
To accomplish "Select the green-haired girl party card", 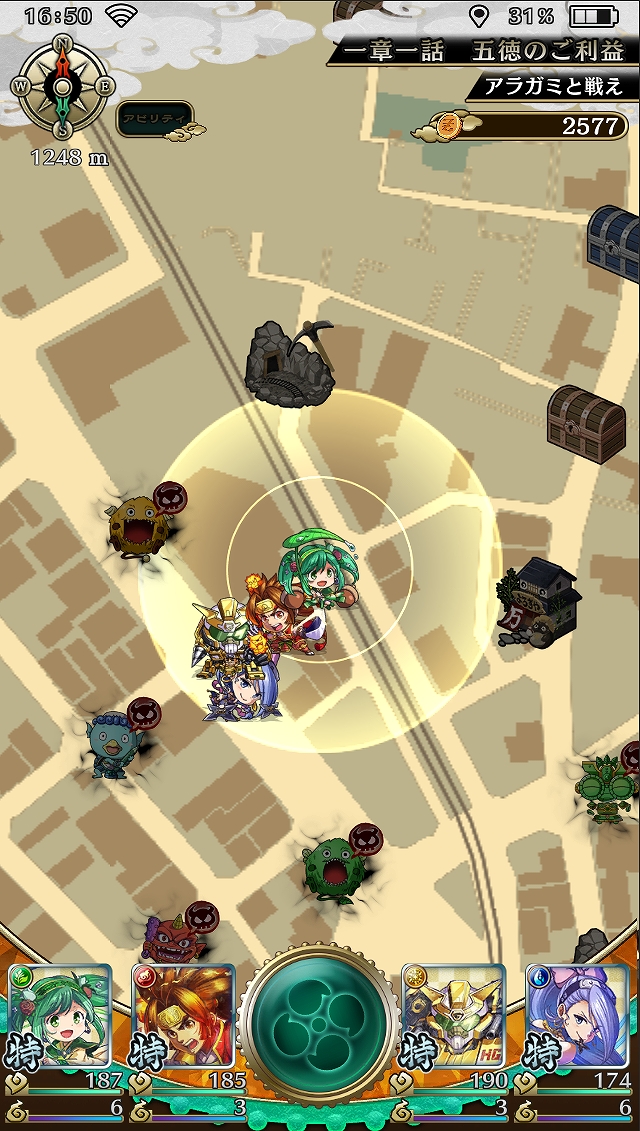I will coord(60,1016).
